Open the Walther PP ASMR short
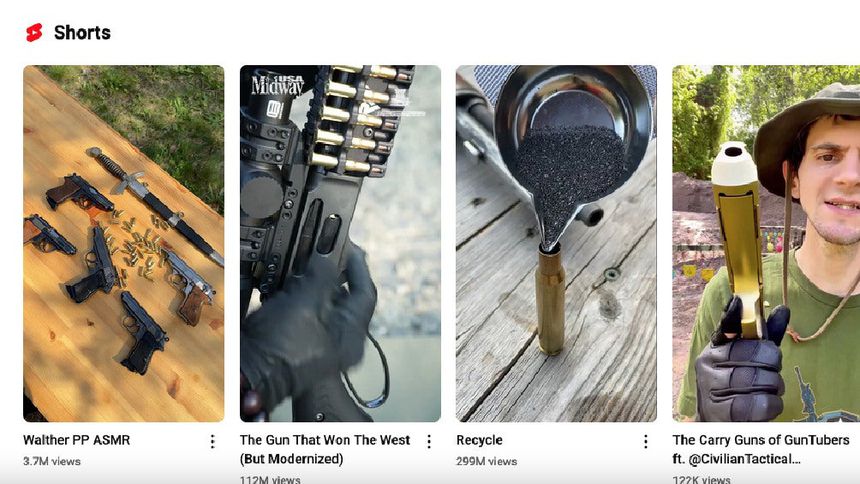Image resolution: width=860 pixels, height=484 pixels. coord(123,243)
